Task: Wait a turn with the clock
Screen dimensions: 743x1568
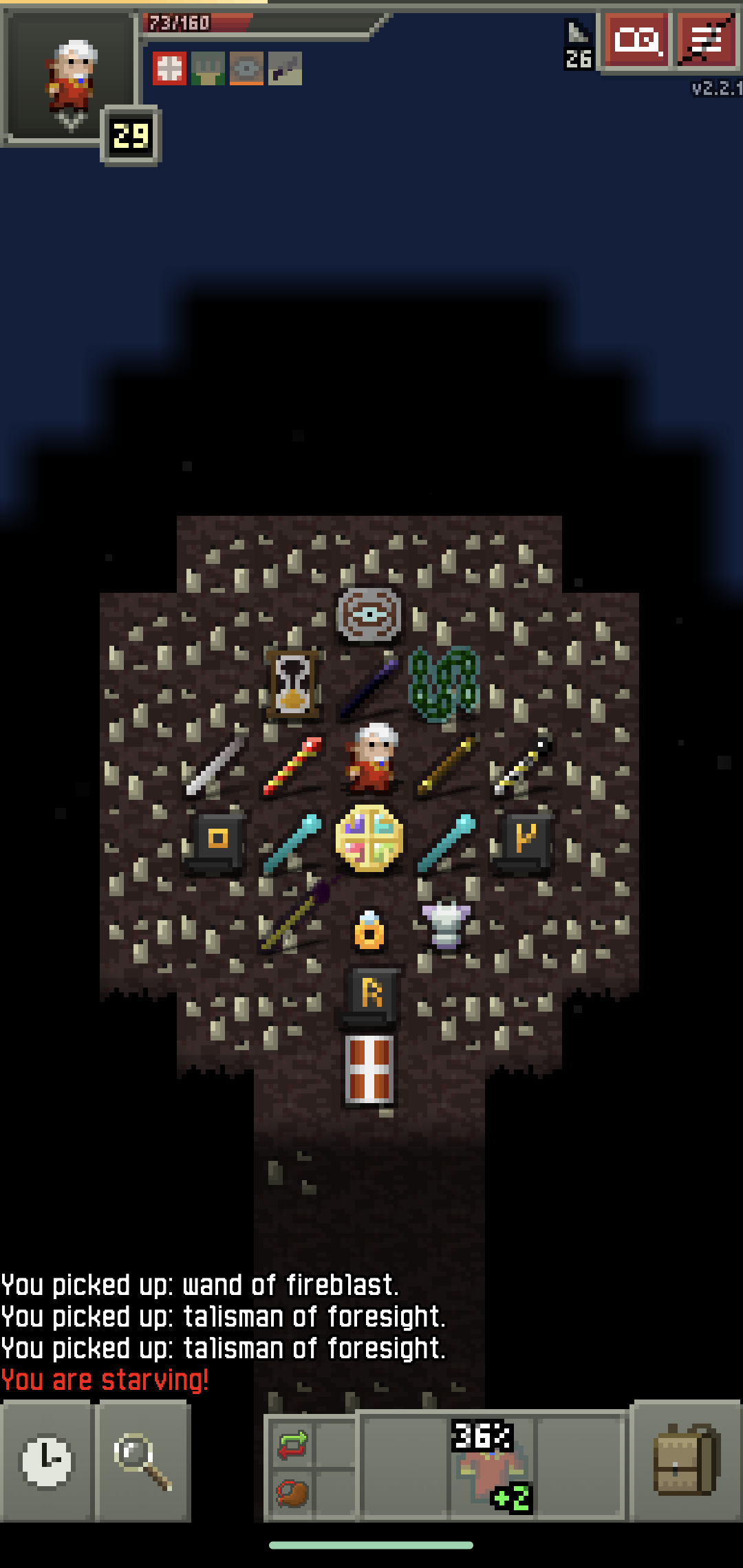Action: 46,1461
